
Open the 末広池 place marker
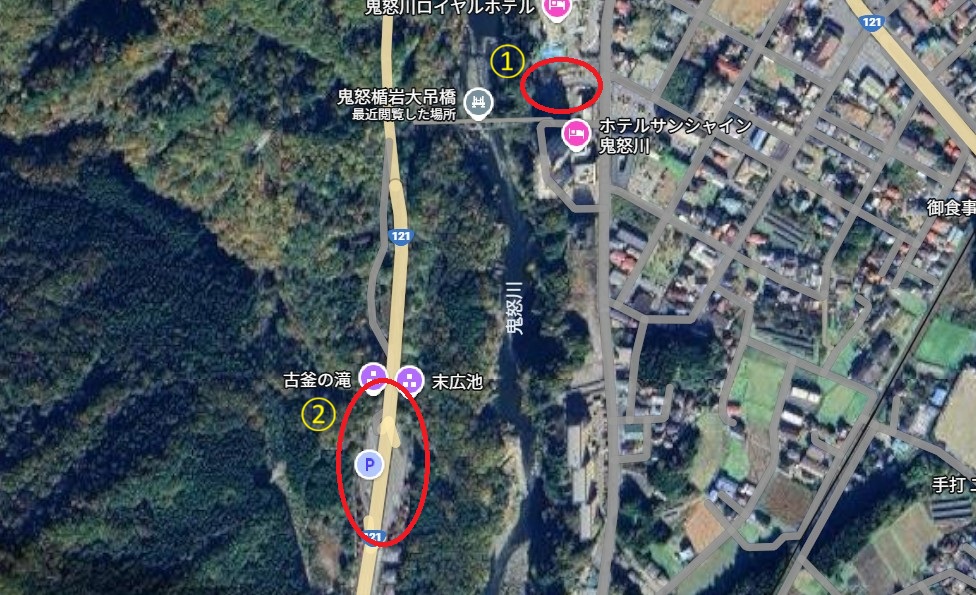409,380
